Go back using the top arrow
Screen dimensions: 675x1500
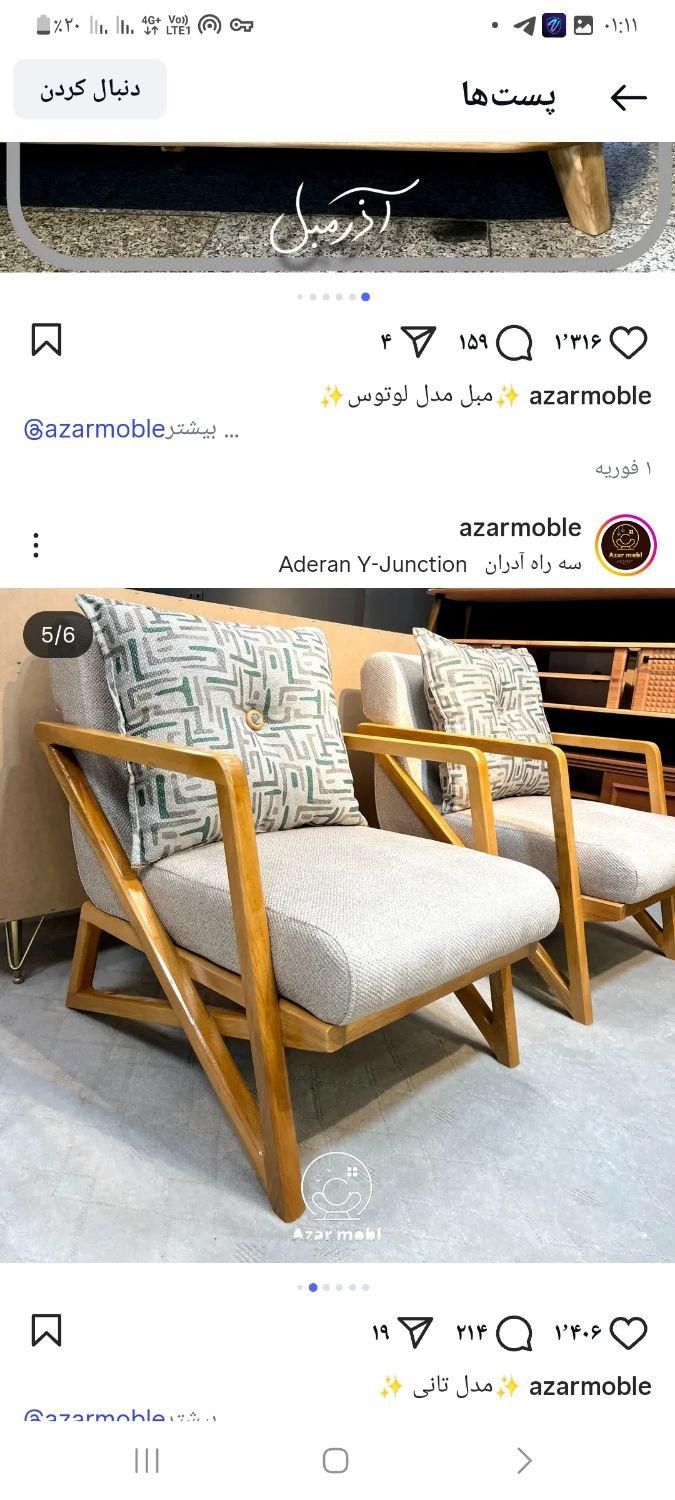628,97
